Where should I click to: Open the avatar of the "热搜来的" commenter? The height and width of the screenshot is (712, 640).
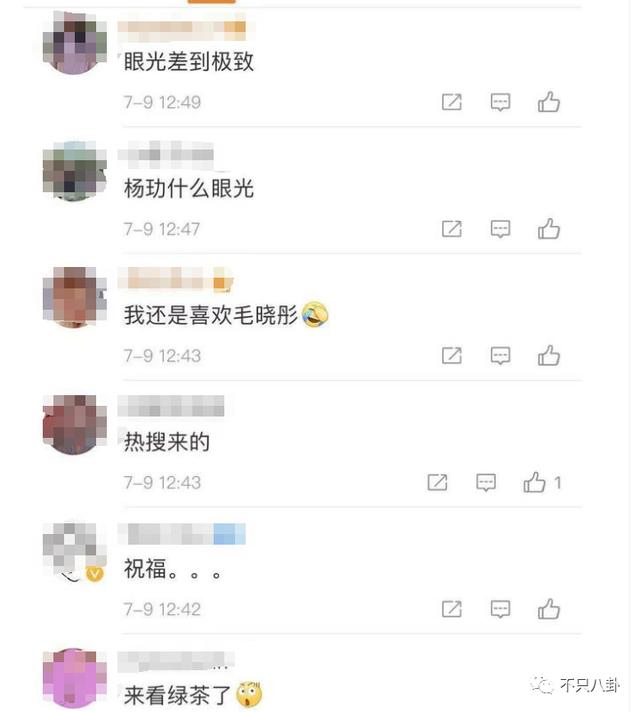click(x=75, y=424)
